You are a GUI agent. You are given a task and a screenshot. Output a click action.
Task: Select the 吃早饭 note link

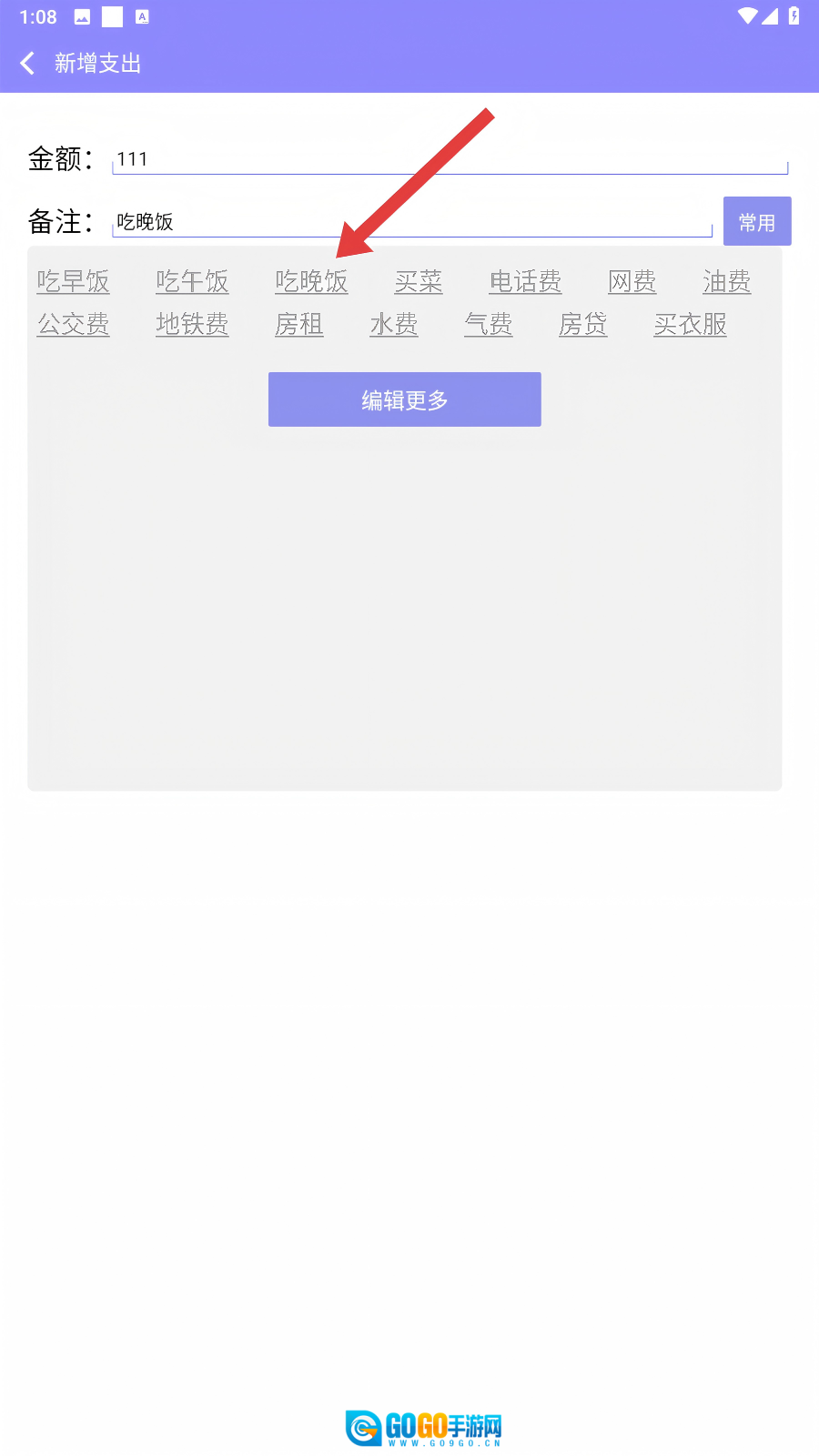pos(74,281)
